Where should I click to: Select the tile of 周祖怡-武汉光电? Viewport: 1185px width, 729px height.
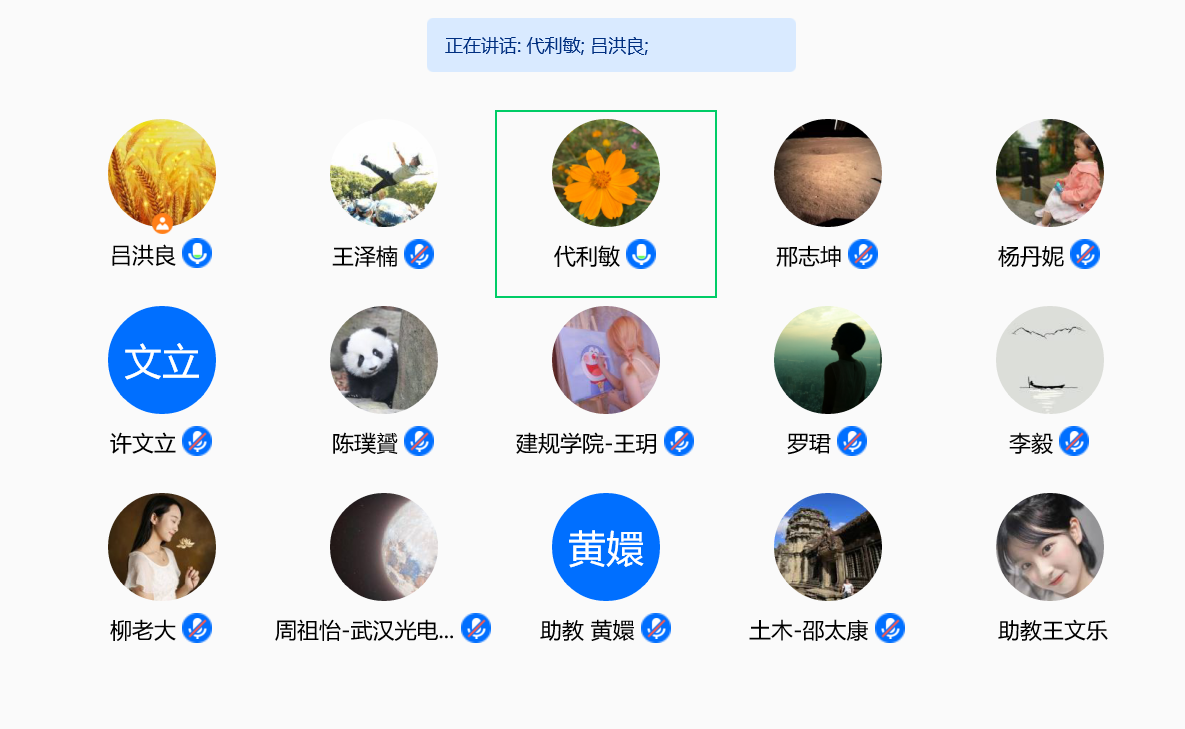coord(384,547)
